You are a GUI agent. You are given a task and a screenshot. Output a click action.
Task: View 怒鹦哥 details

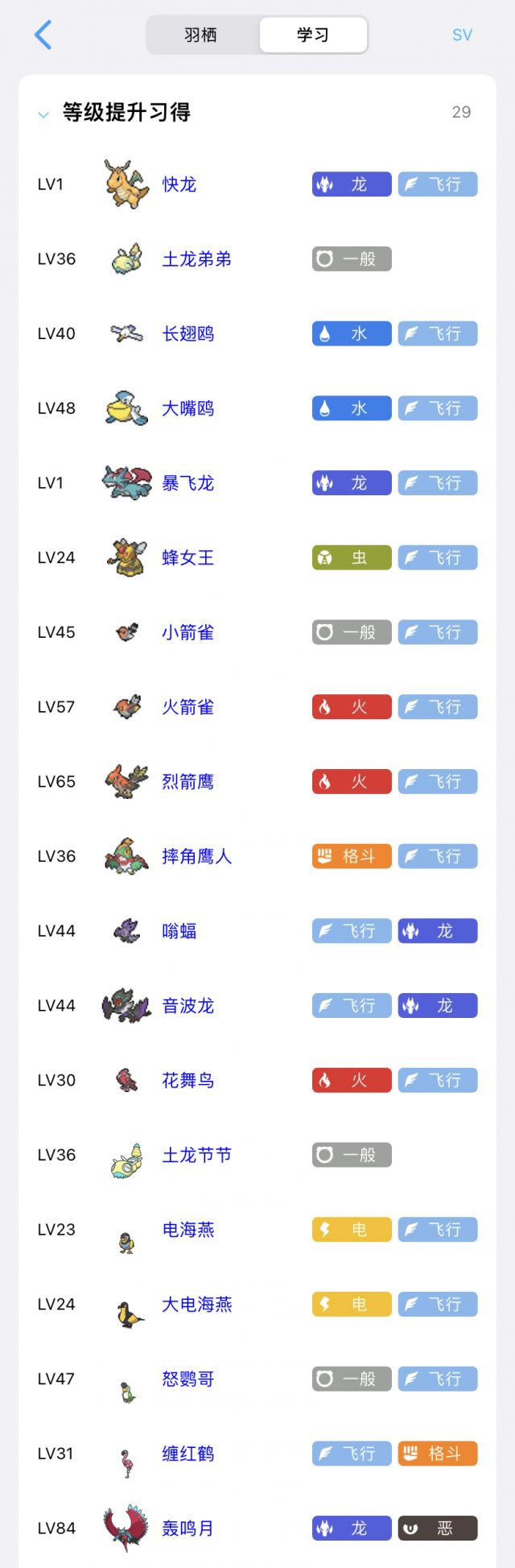point(187,1379)
